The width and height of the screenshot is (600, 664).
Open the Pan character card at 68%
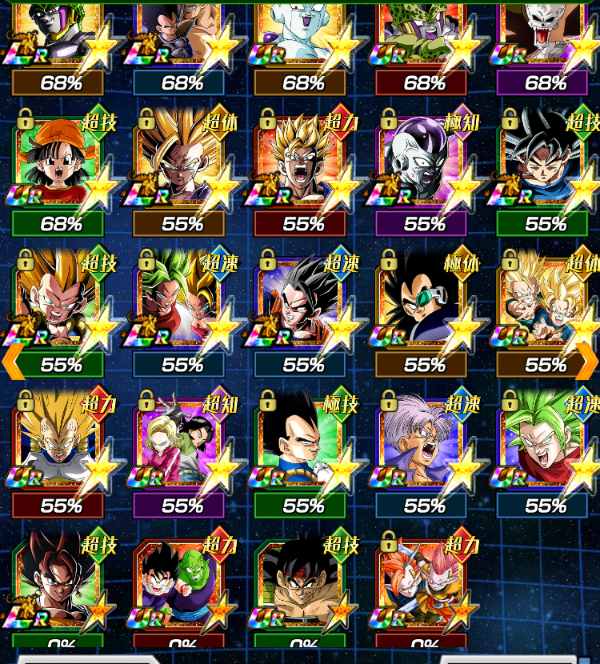click(x=60, y=170)
